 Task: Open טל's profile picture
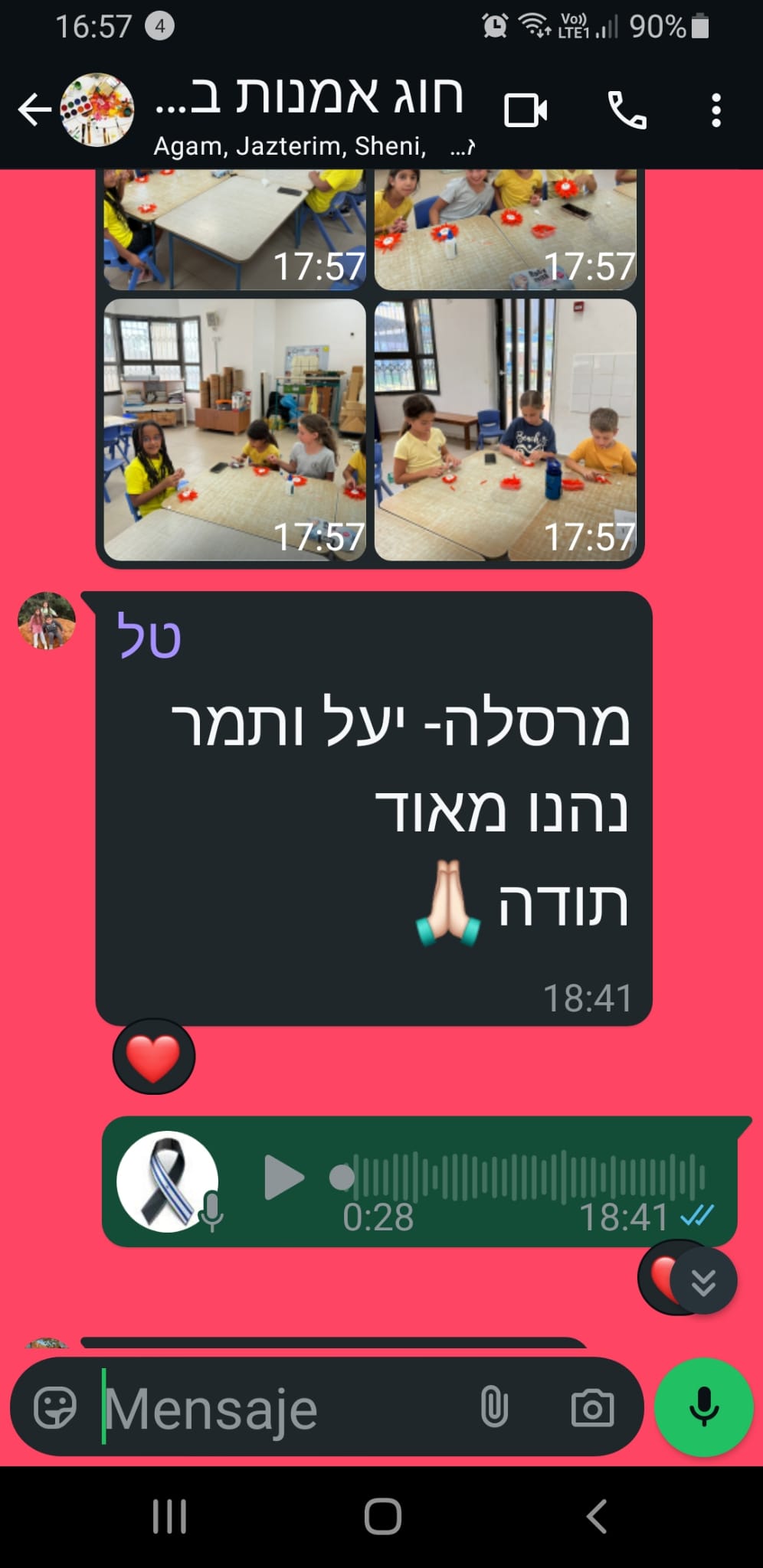coord(47,621)
